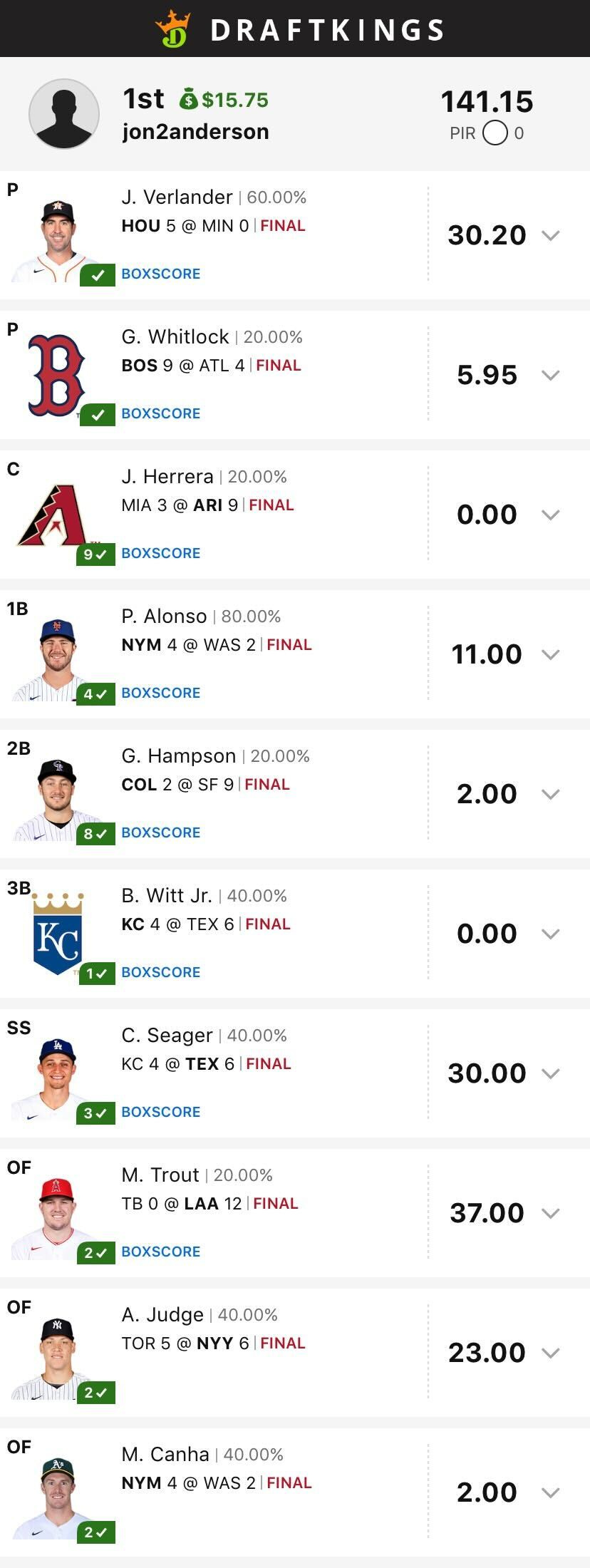
Task: Open the boxscore for P. Alonso
Action: [160, 693]
